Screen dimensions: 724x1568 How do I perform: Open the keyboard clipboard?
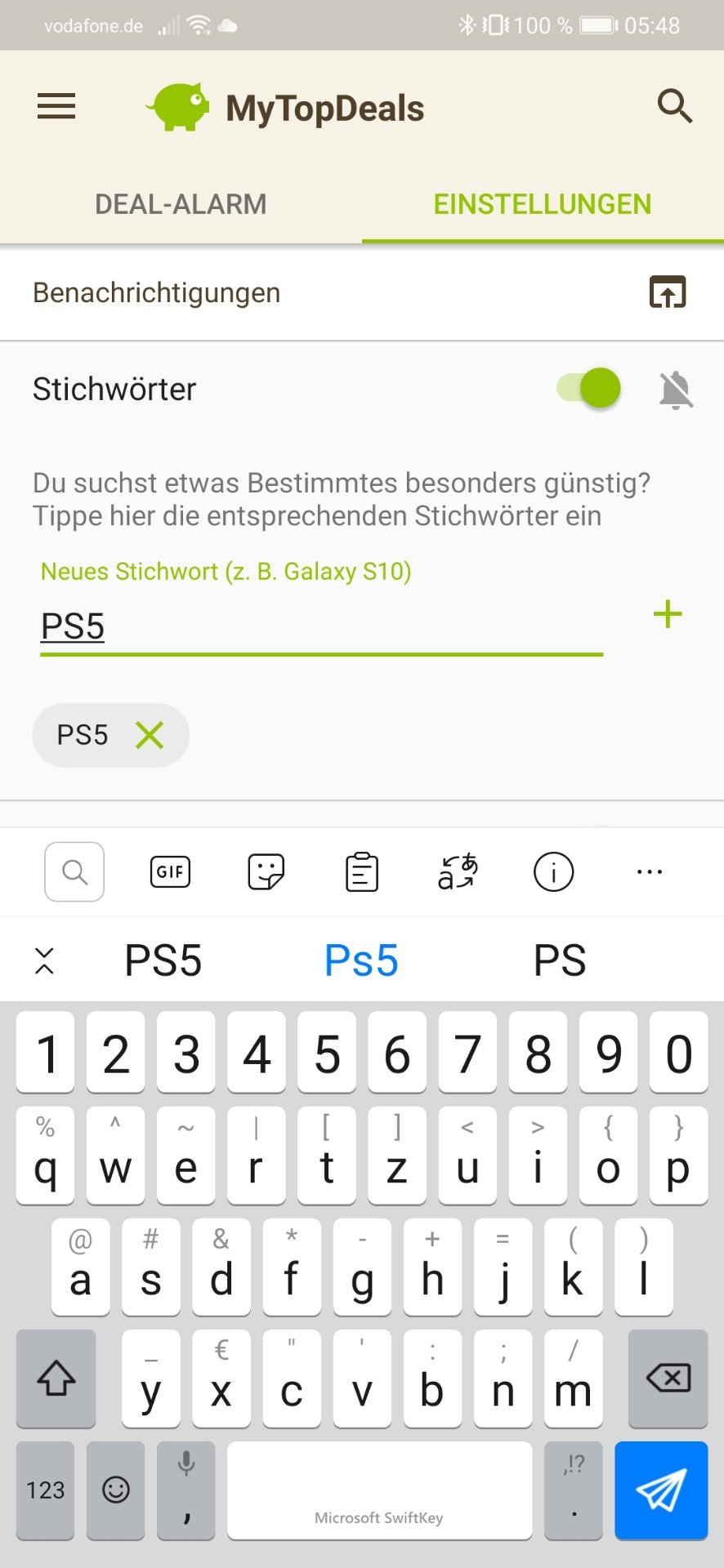pyautogui.click(x=362, y=871)
